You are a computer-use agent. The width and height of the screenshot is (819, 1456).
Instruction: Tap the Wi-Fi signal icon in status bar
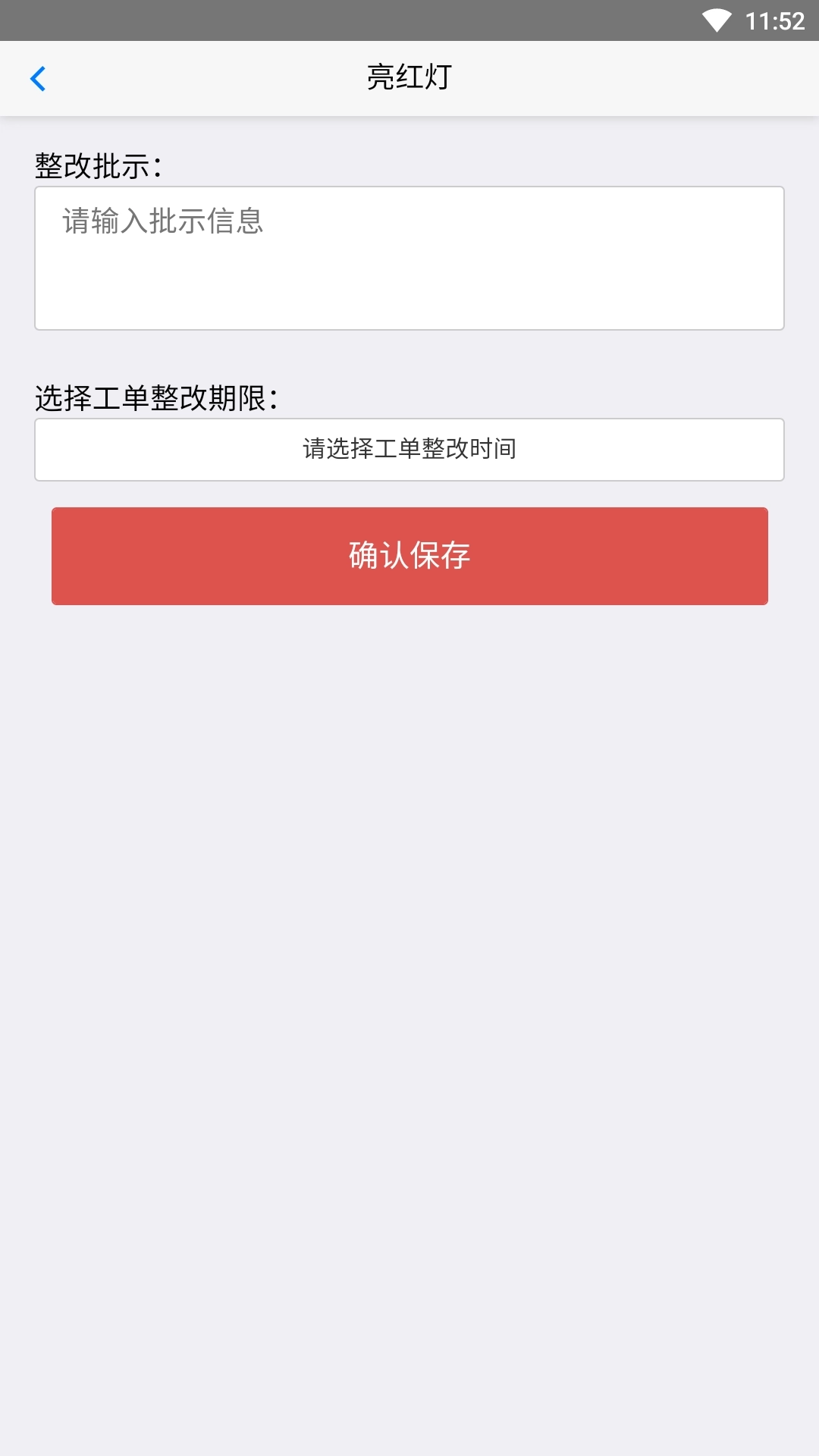716,20
